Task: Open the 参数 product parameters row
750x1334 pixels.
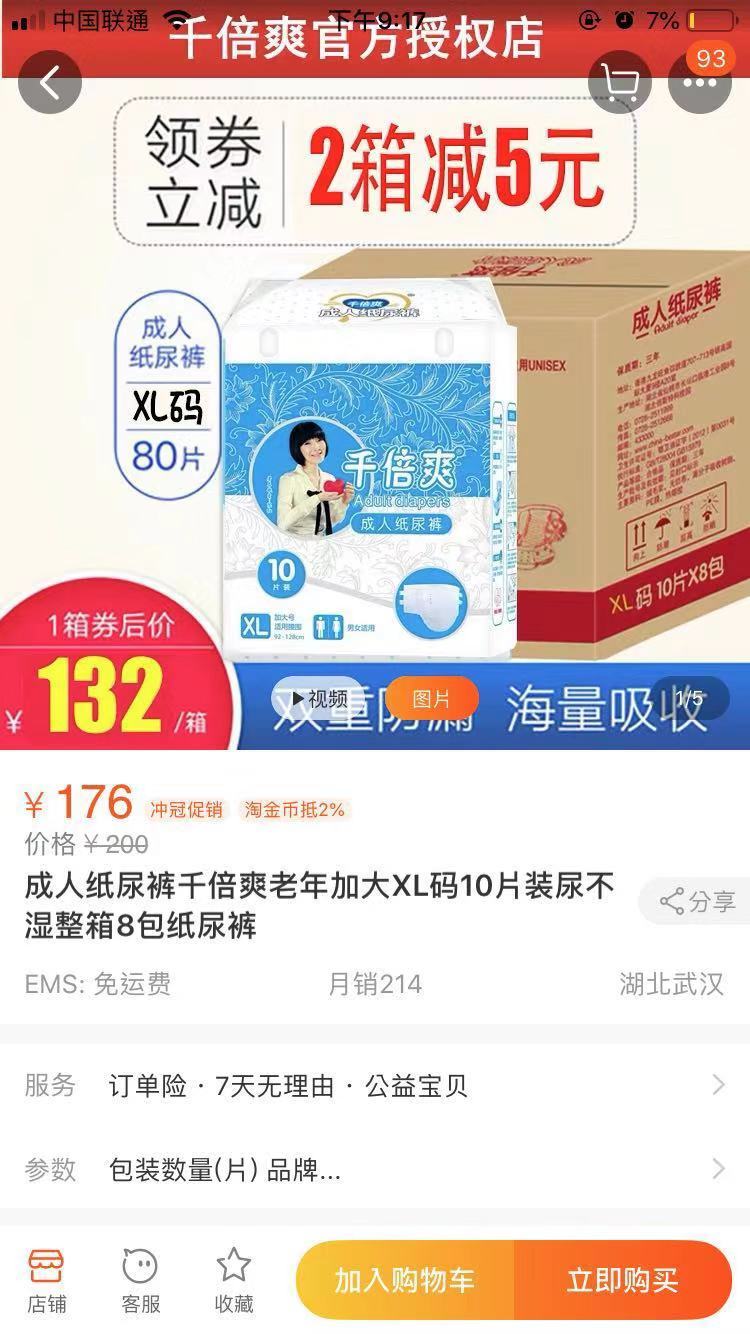Action: tap(375, 1169)
